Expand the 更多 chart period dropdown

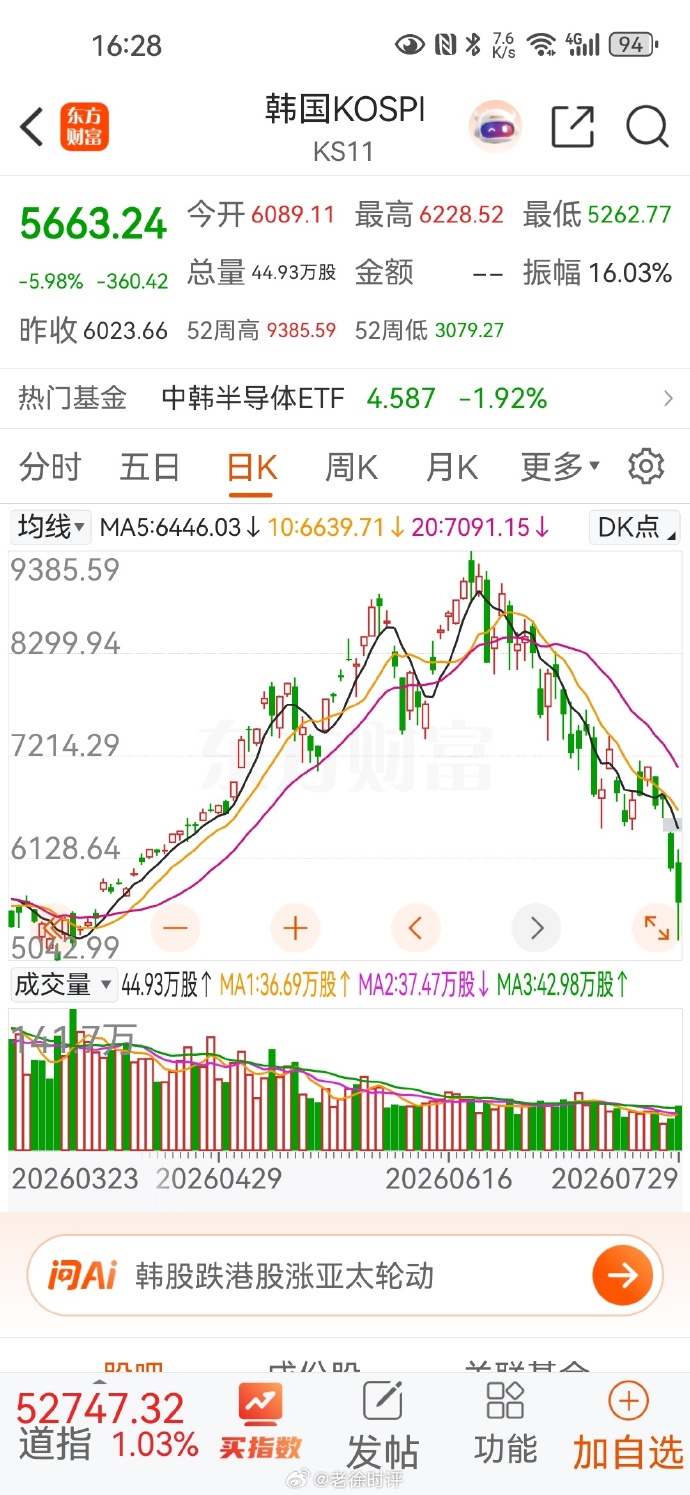(560, 466)
